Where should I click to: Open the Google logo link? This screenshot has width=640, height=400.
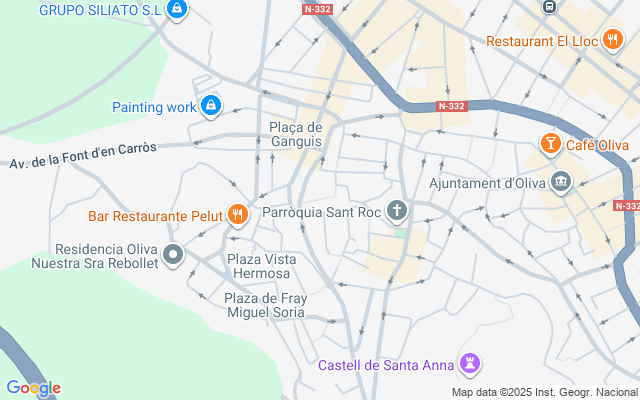[33, 388]
